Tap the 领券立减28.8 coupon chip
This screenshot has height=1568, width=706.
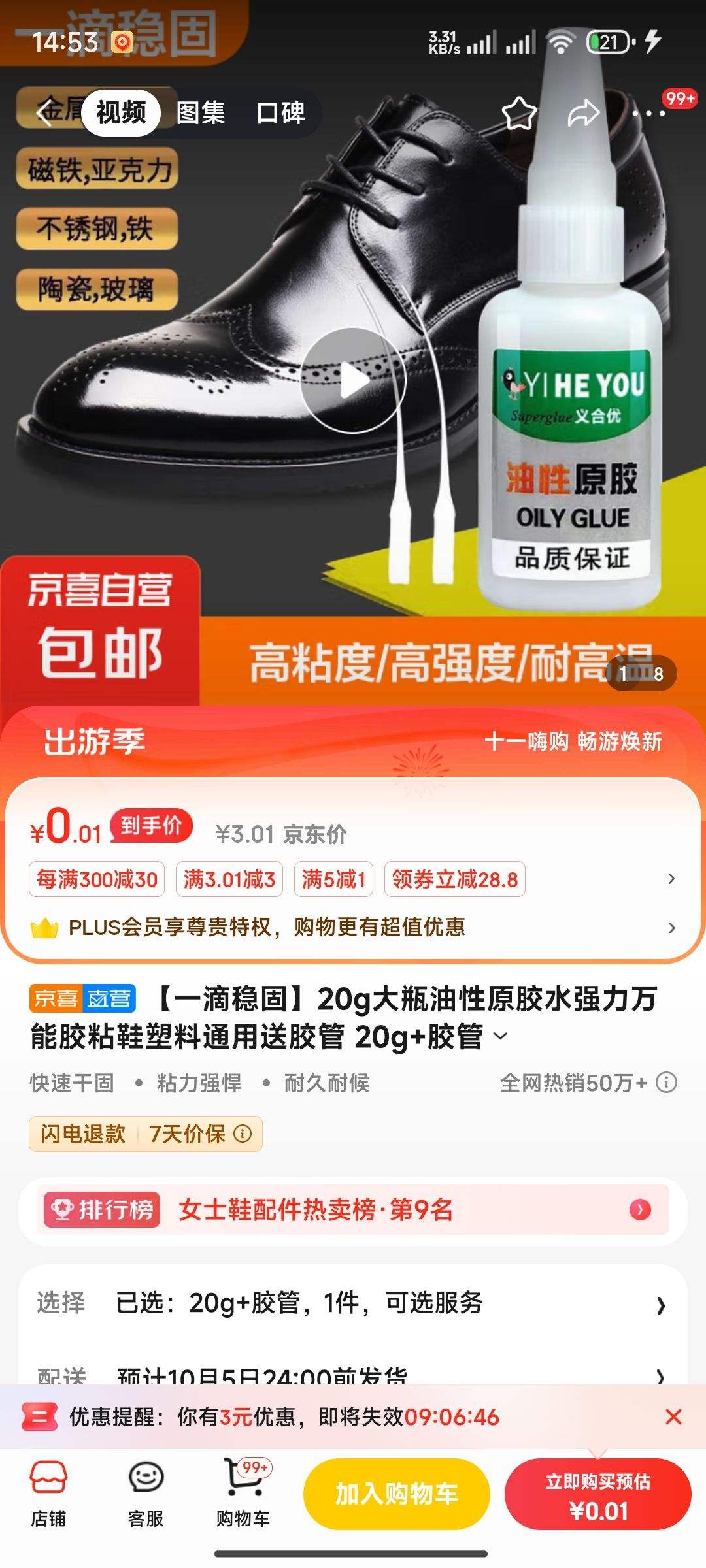click(454, 880)
